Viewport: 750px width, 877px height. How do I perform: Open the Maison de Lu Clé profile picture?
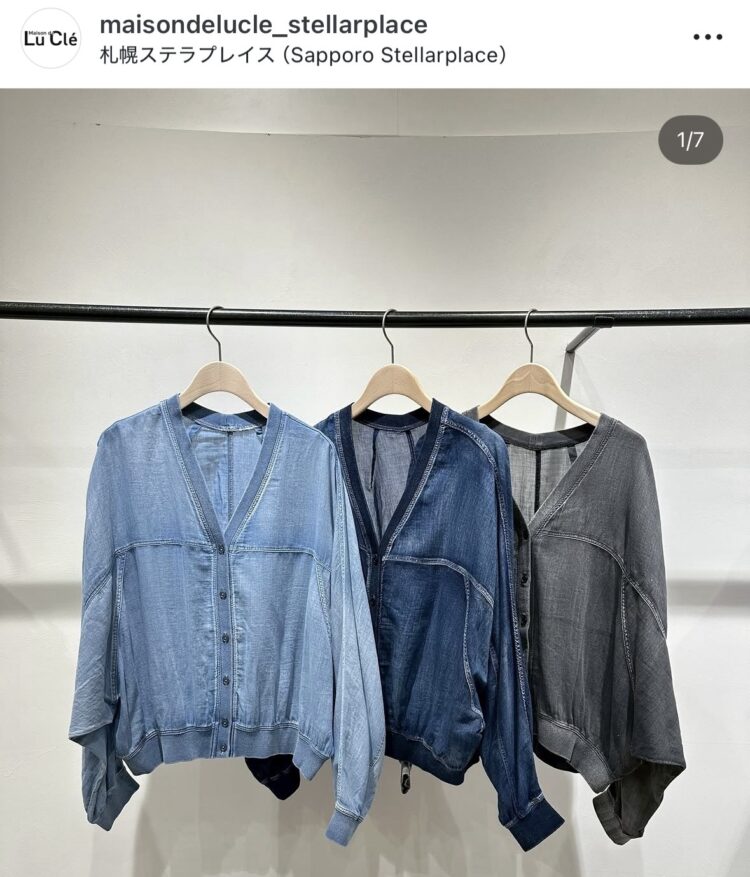pos(50,38)
